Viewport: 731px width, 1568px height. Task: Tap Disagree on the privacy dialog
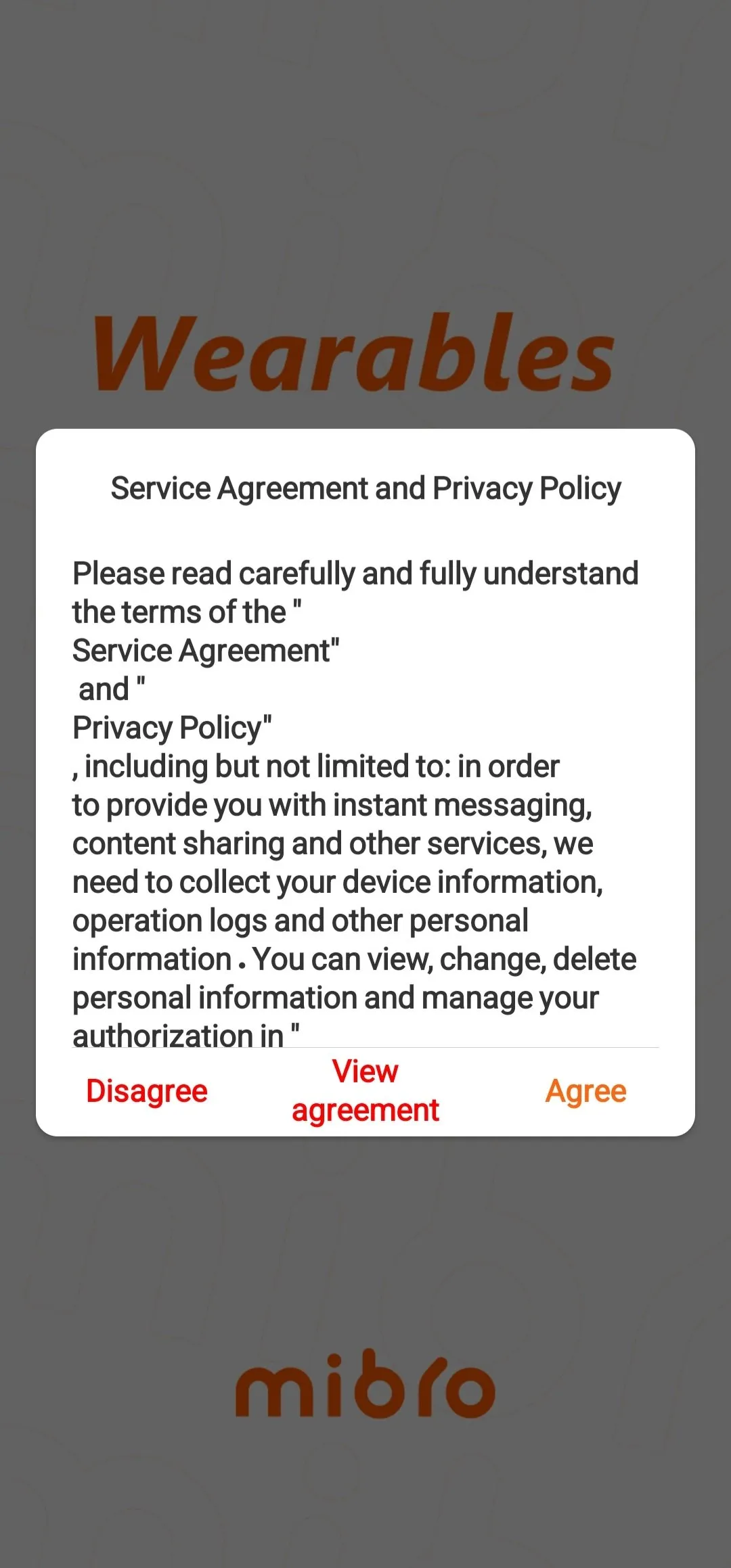[x=147, y=1091]
